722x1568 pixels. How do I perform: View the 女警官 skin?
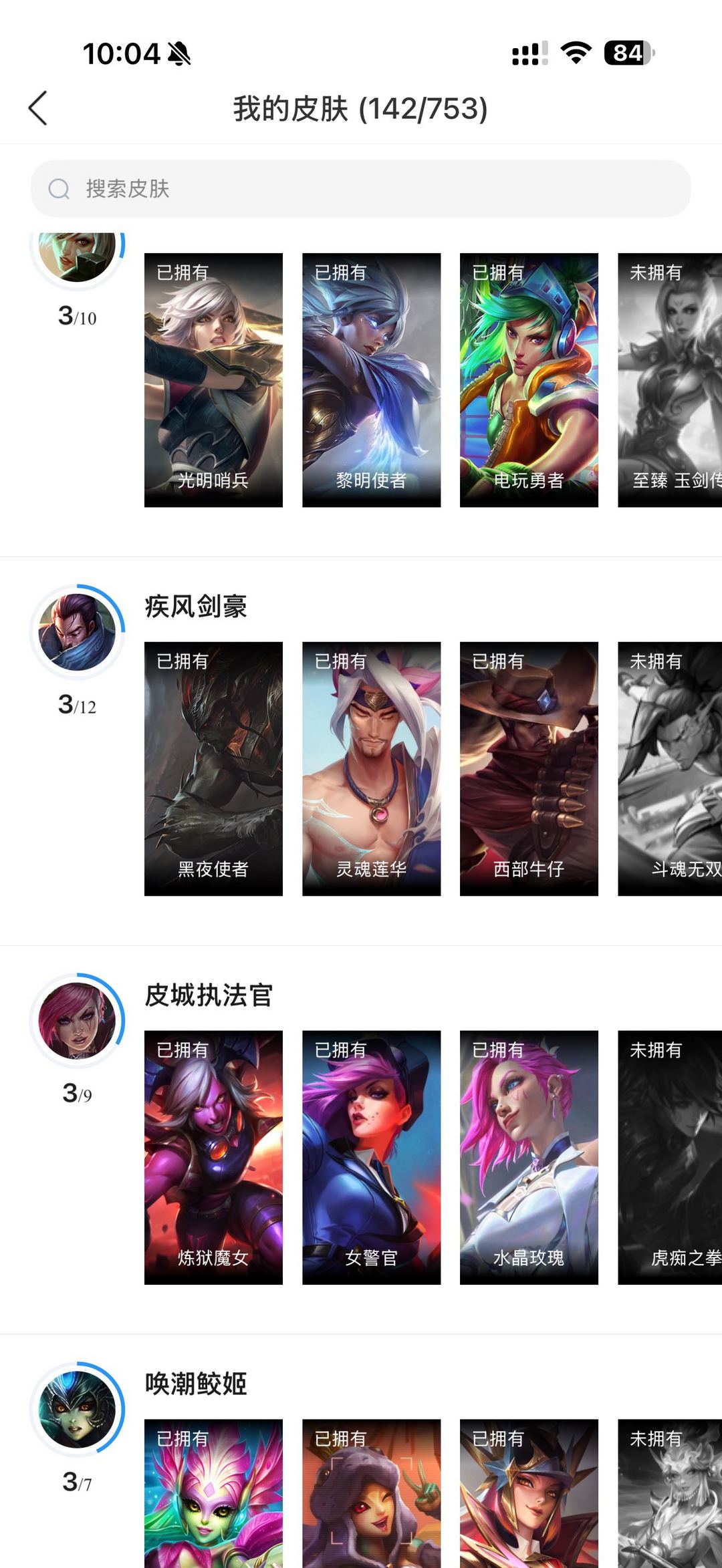(x=371, y=1157)
